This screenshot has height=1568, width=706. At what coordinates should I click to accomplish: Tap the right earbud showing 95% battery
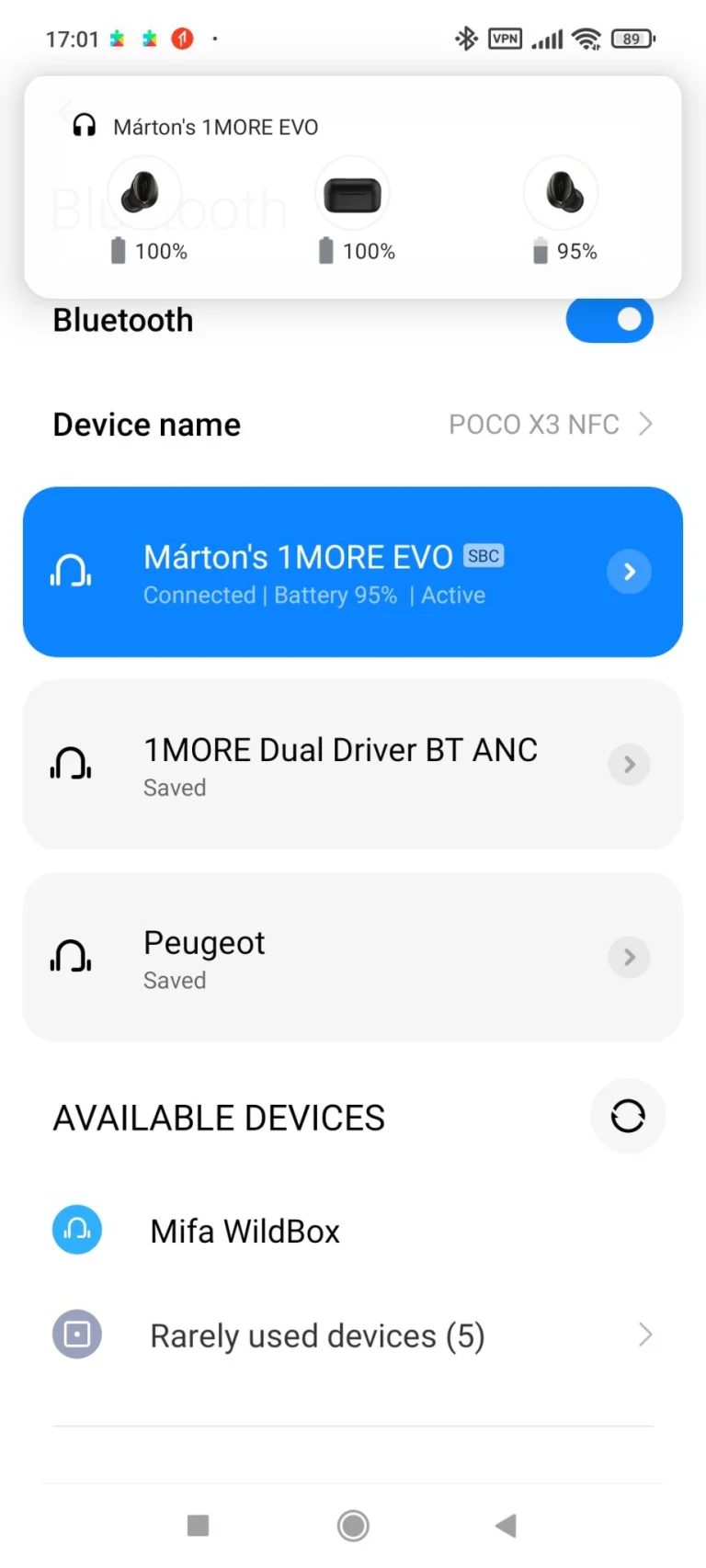point(561,193)
